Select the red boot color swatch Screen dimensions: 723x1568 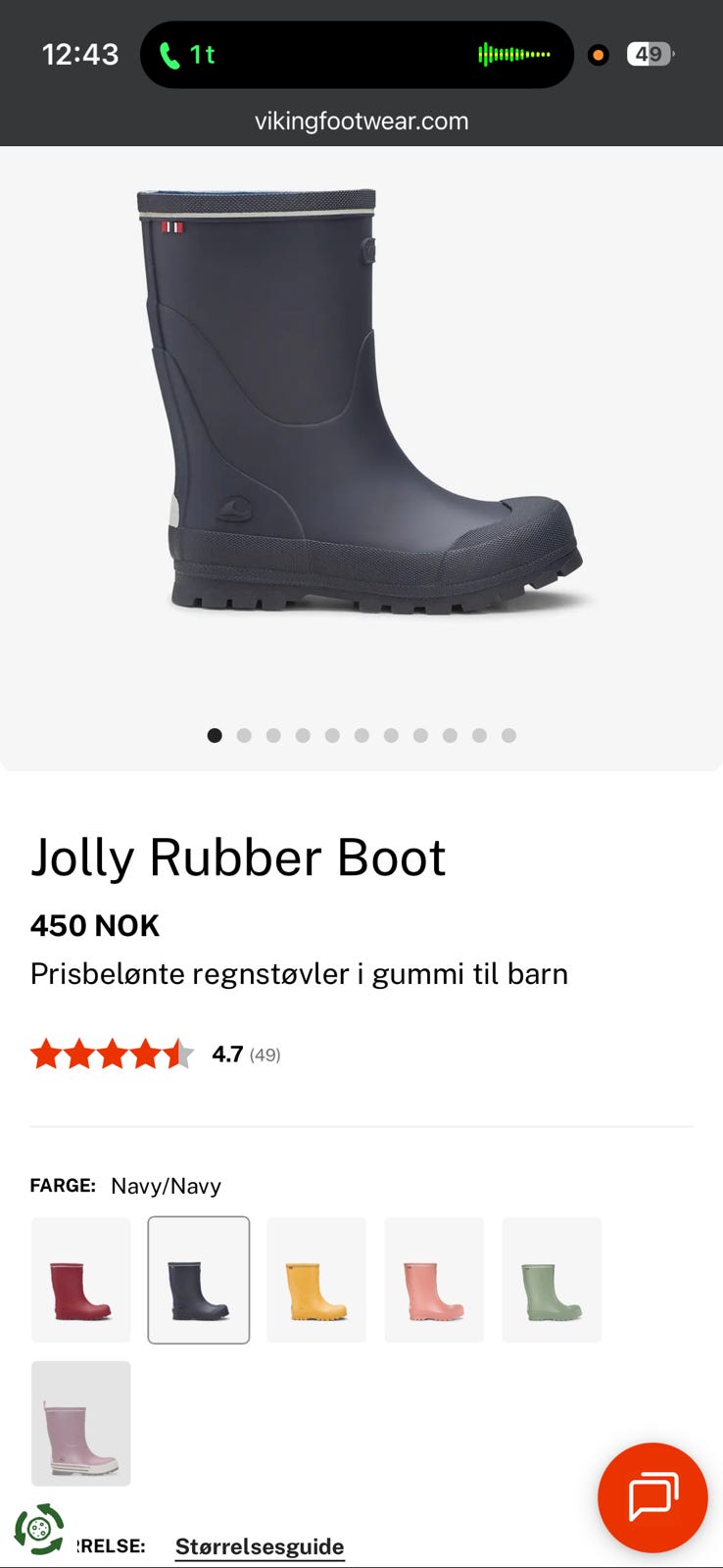coord(81,1280)
